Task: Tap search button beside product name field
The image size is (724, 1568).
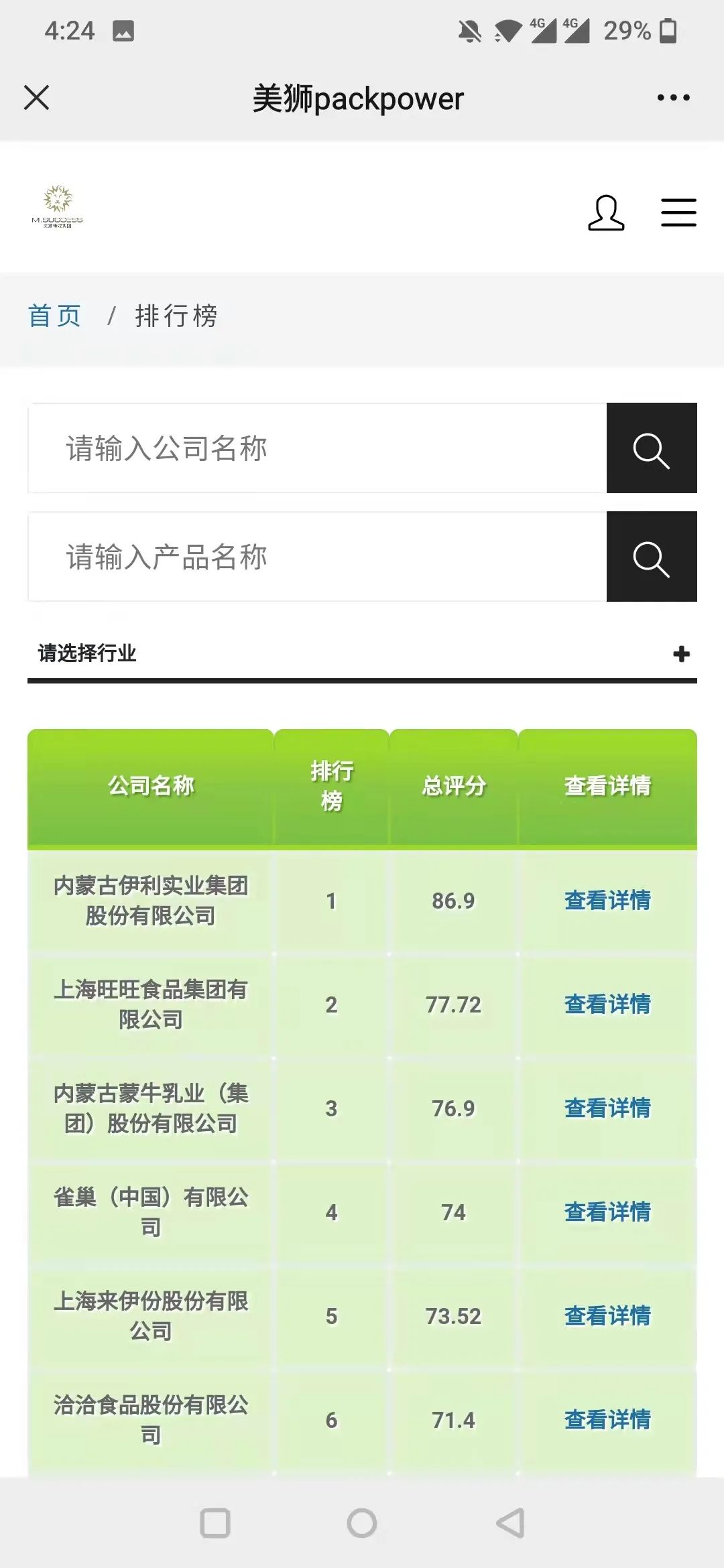Action: pyautogui.click(x=652, y=556)
